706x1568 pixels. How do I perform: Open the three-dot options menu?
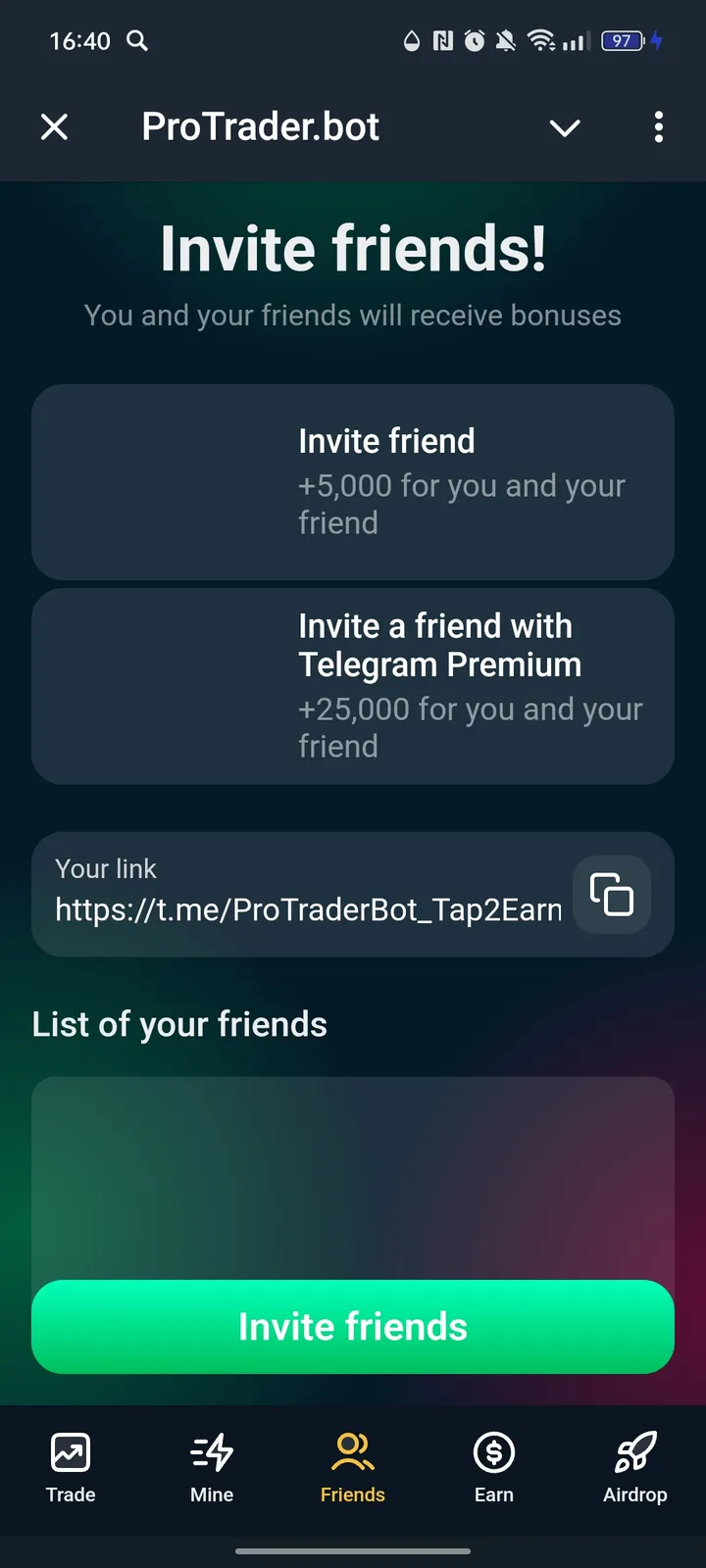(659, 127)
